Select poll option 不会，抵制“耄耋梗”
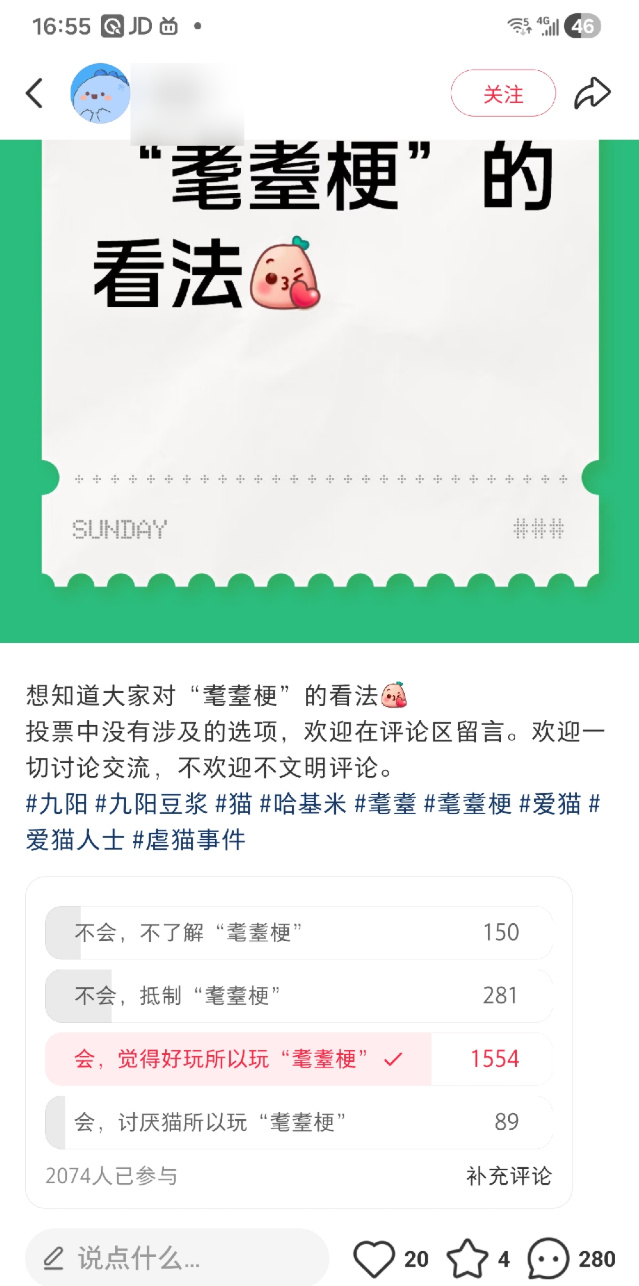639x1286 pixels. point(298,996)
